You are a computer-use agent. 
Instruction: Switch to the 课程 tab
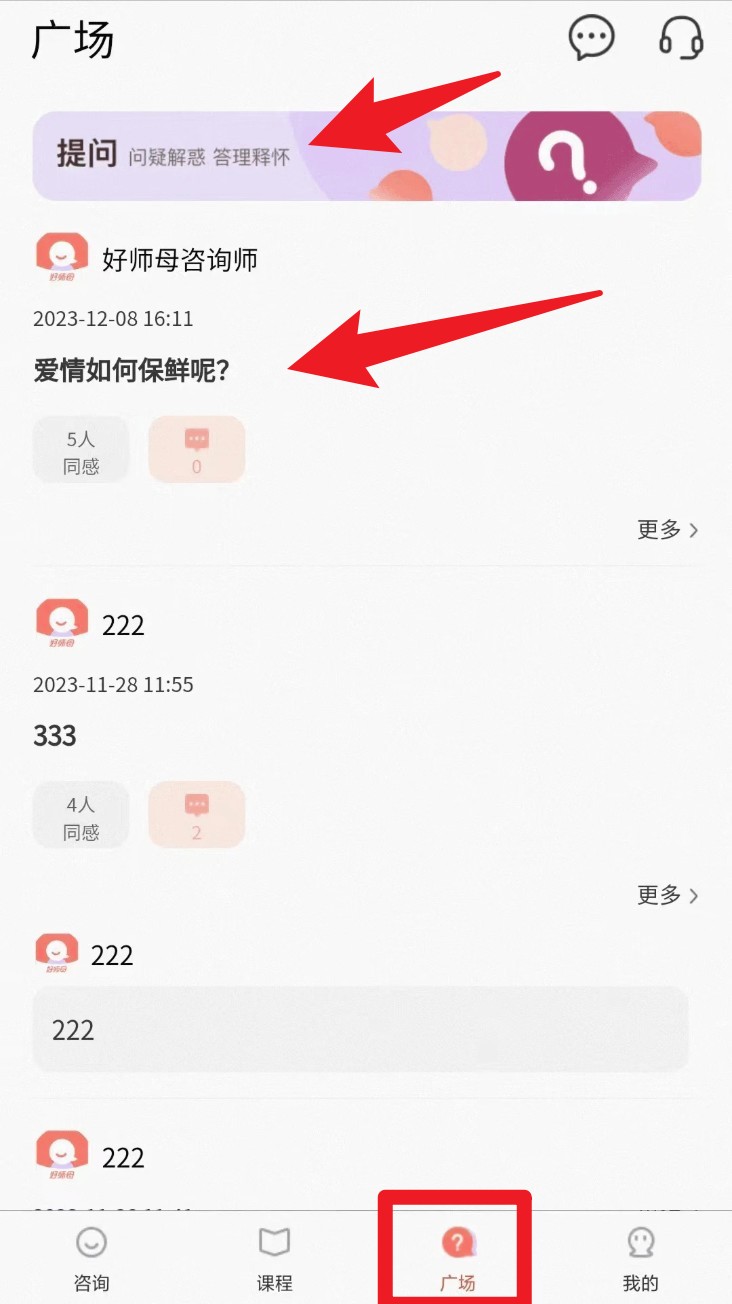point(274,1258)
